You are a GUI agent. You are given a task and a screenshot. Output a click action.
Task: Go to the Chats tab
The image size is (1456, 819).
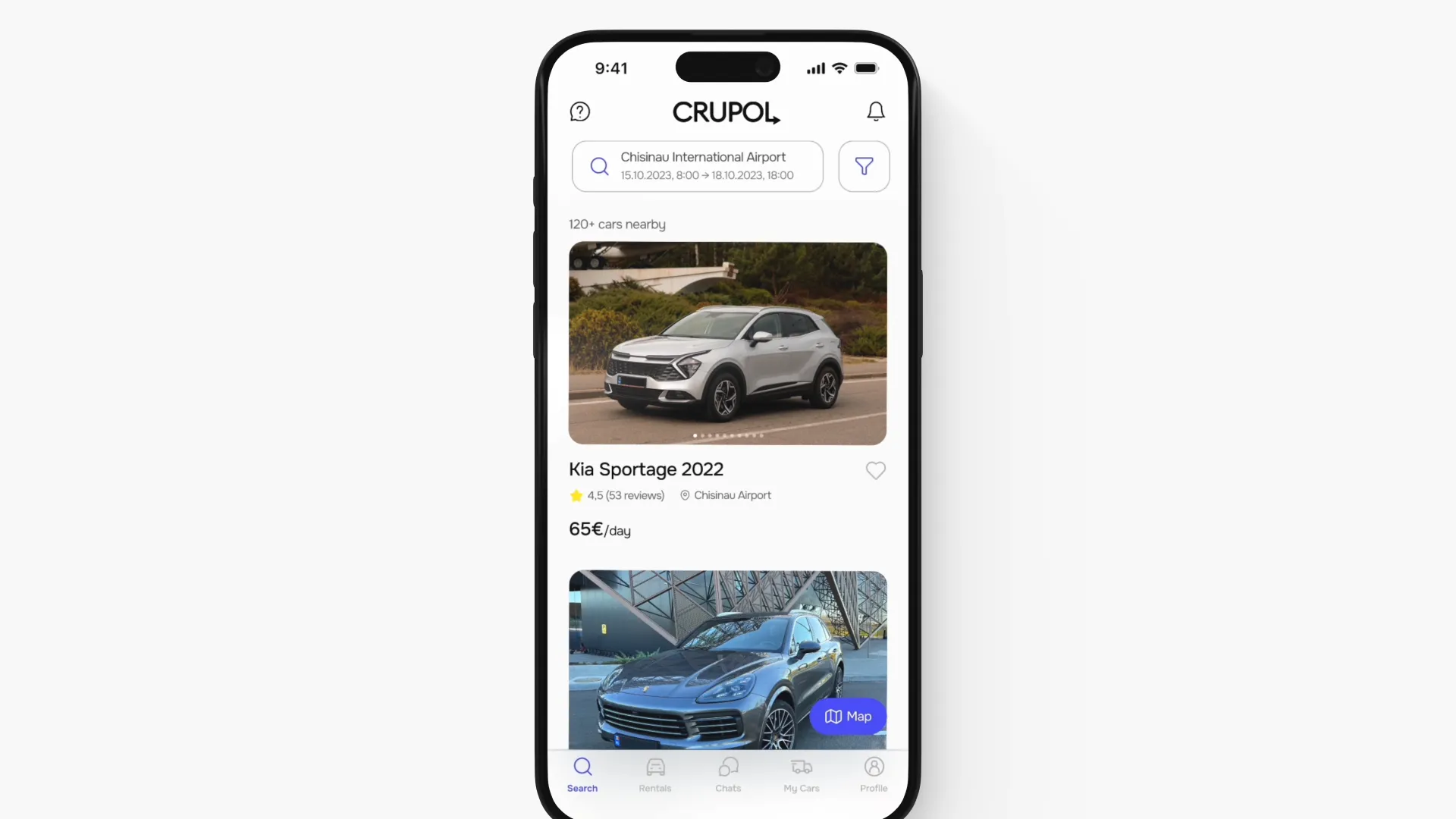pos(728,774)
